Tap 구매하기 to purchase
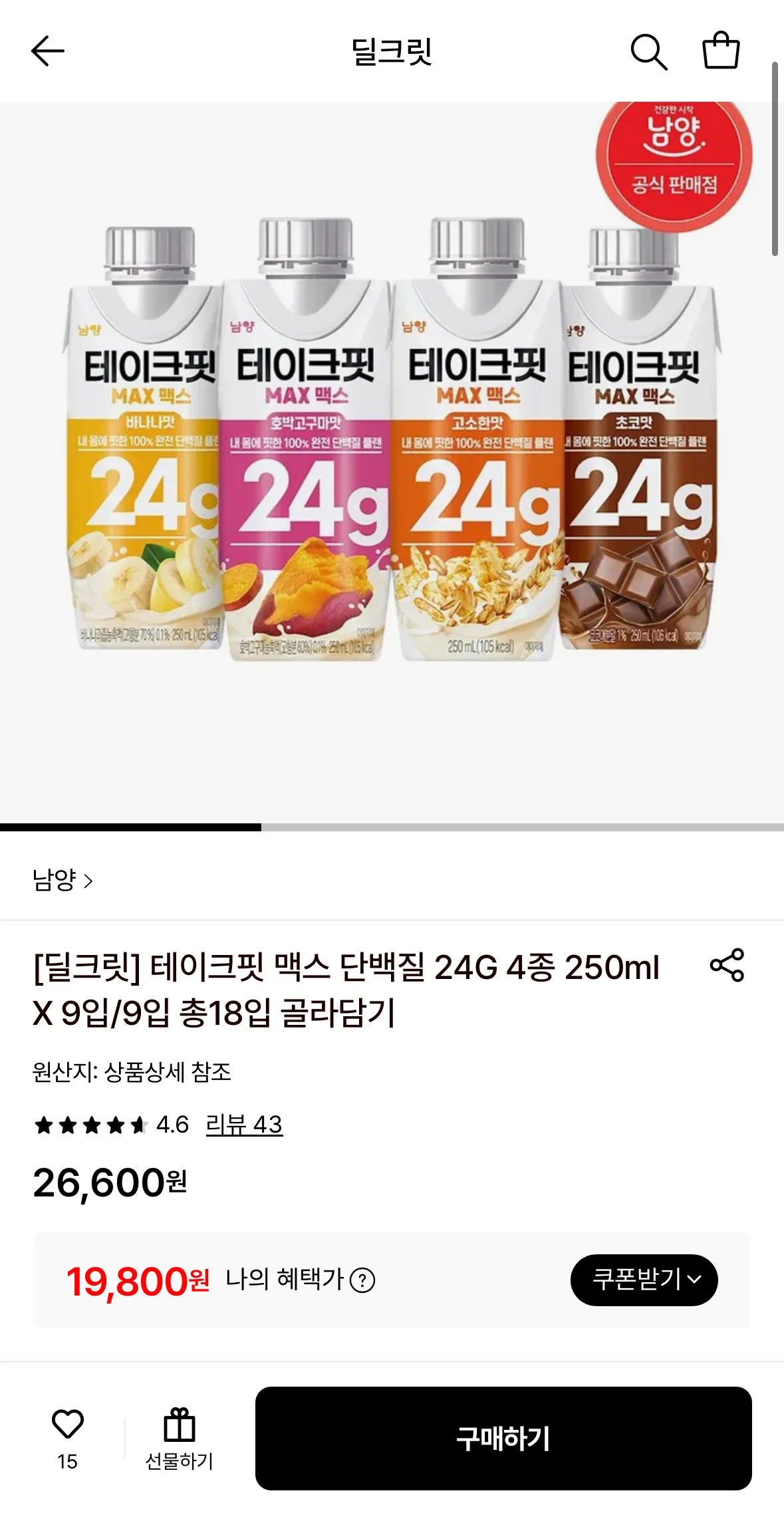 503,1438
